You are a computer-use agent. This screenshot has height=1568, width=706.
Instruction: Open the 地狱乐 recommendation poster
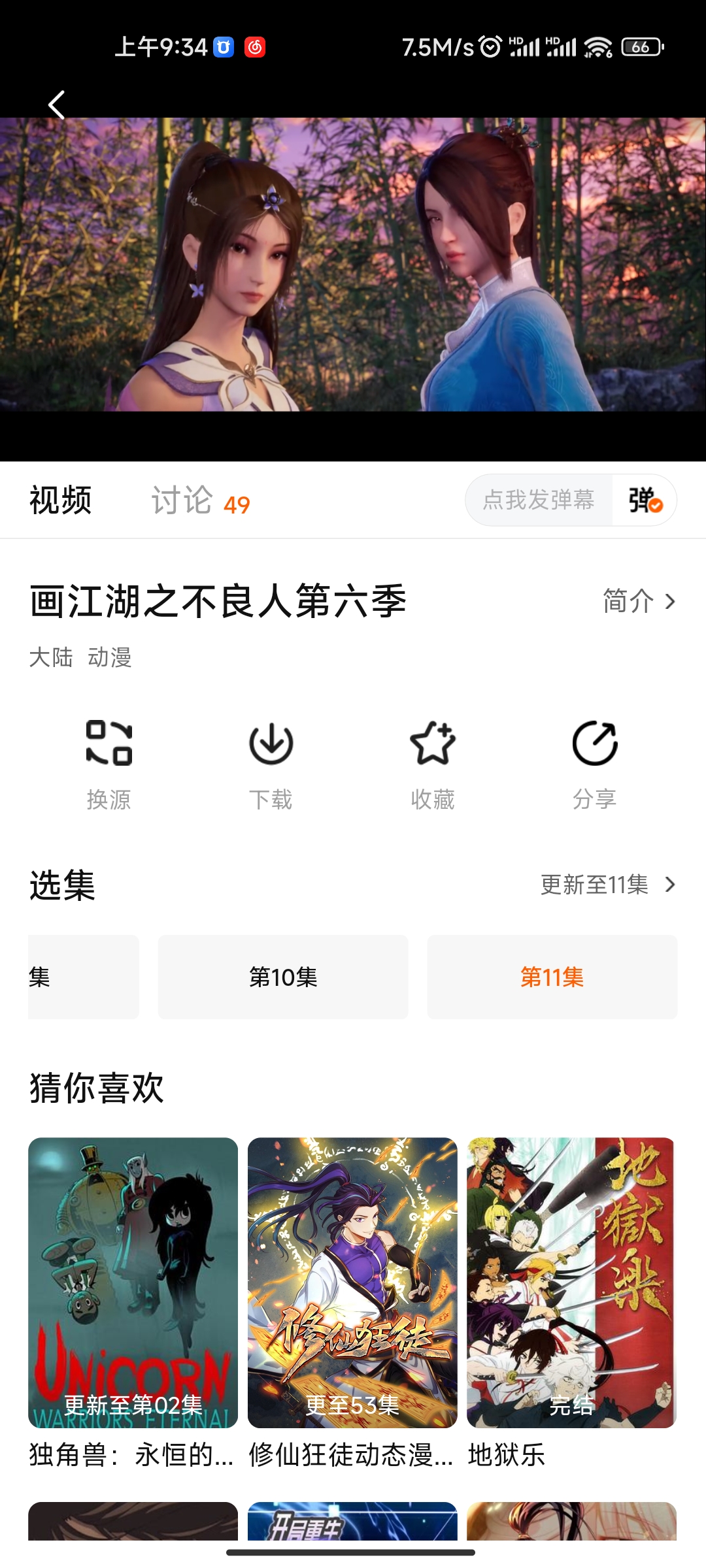pos(570,1282)
